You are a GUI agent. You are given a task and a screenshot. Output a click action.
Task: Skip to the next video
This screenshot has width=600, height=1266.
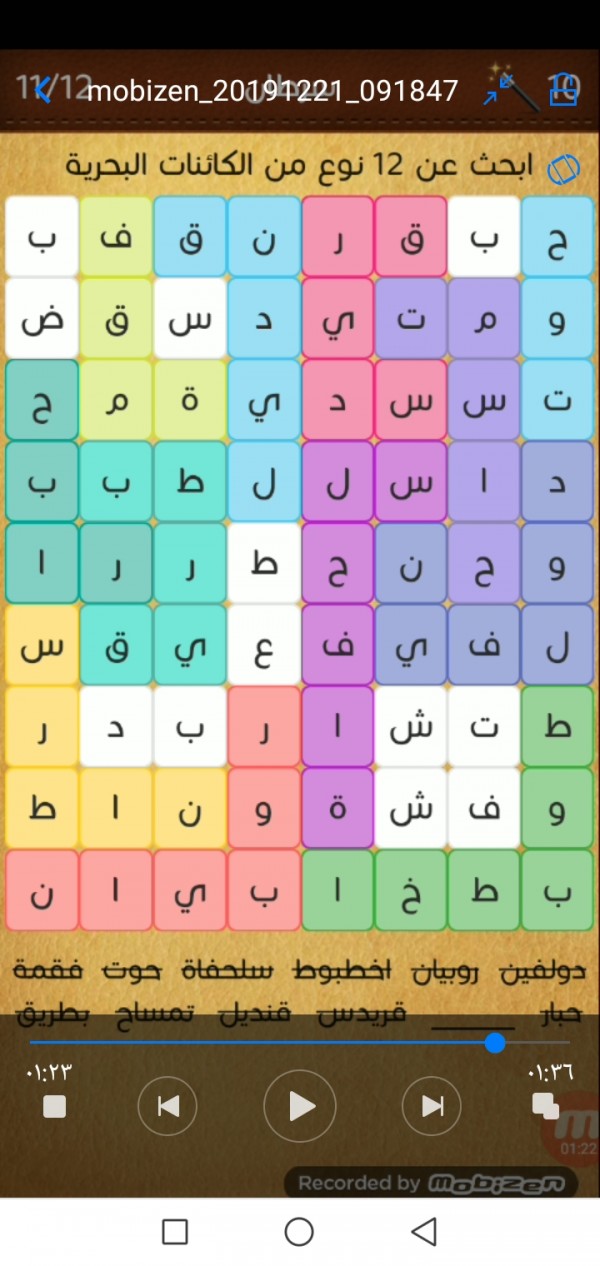pyautogui.click(x=431, y=1105)
